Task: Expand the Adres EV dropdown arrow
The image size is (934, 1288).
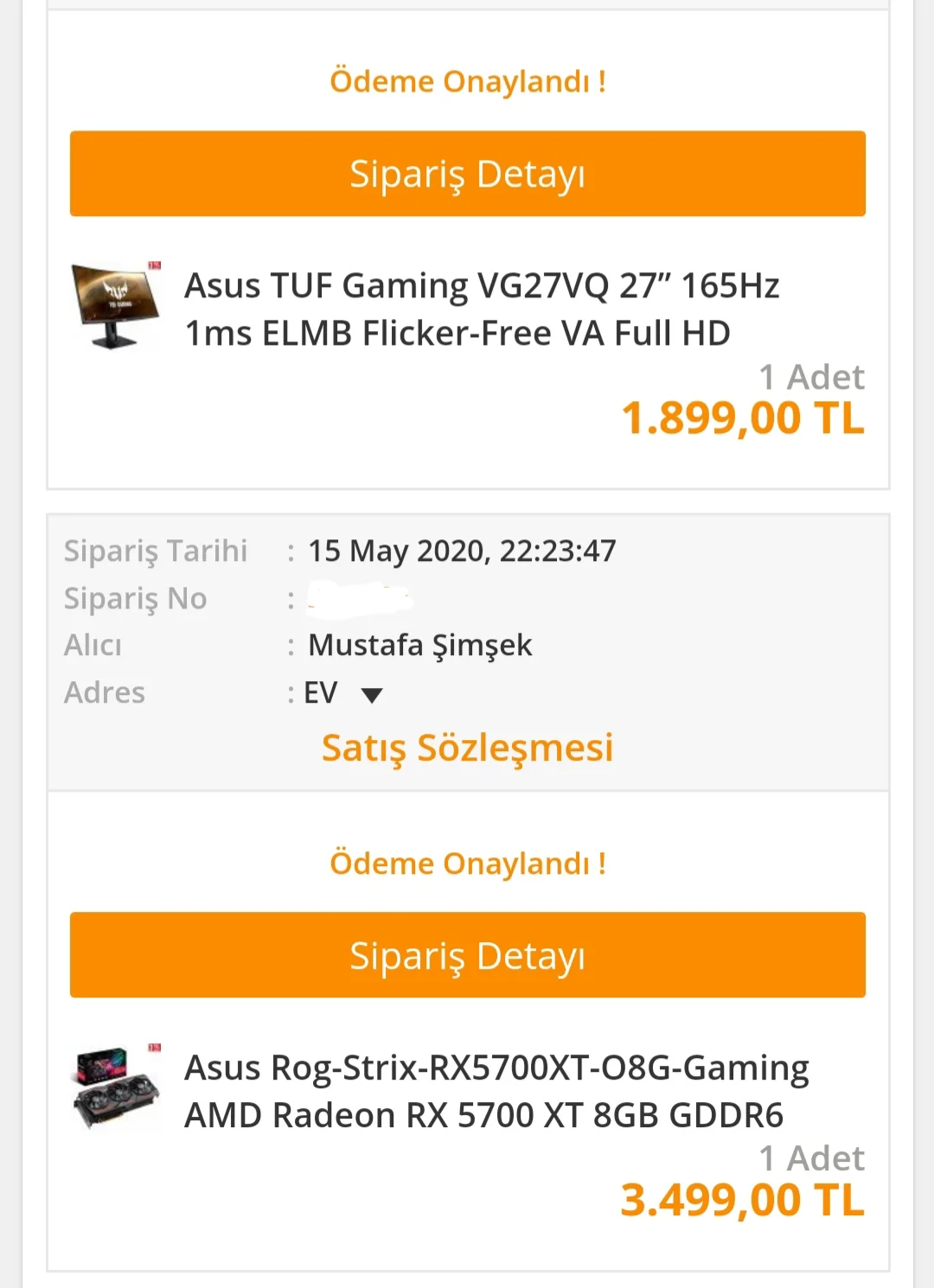Action: coord(372,695)
